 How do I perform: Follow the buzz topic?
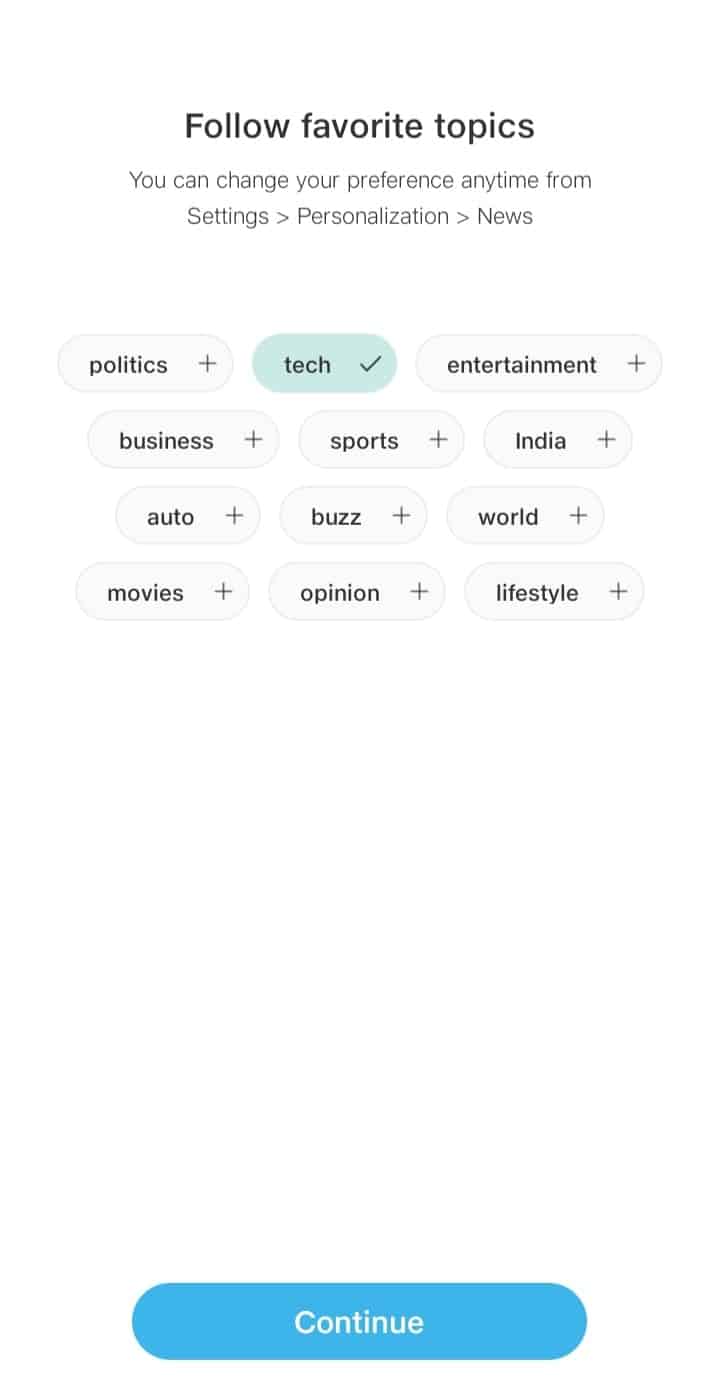coord(353,516)
